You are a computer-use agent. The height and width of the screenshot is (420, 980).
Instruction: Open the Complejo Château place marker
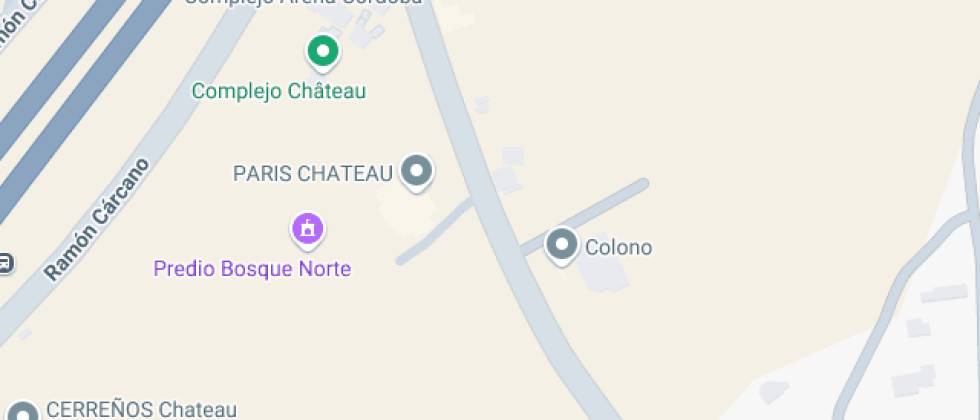pos(322,51)
